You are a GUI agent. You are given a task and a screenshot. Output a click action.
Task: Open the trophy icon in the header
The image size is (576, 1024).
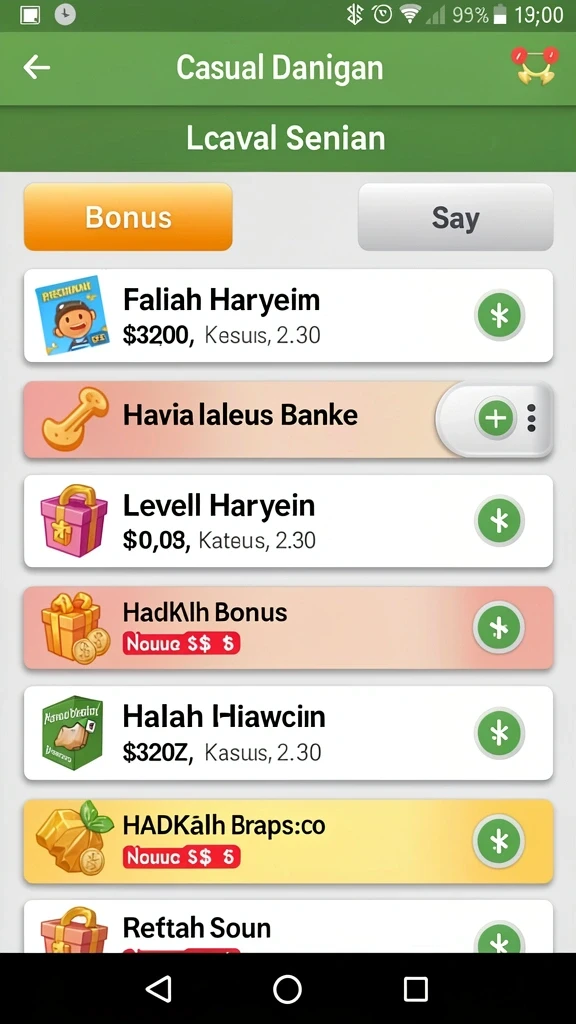point(535,65)
